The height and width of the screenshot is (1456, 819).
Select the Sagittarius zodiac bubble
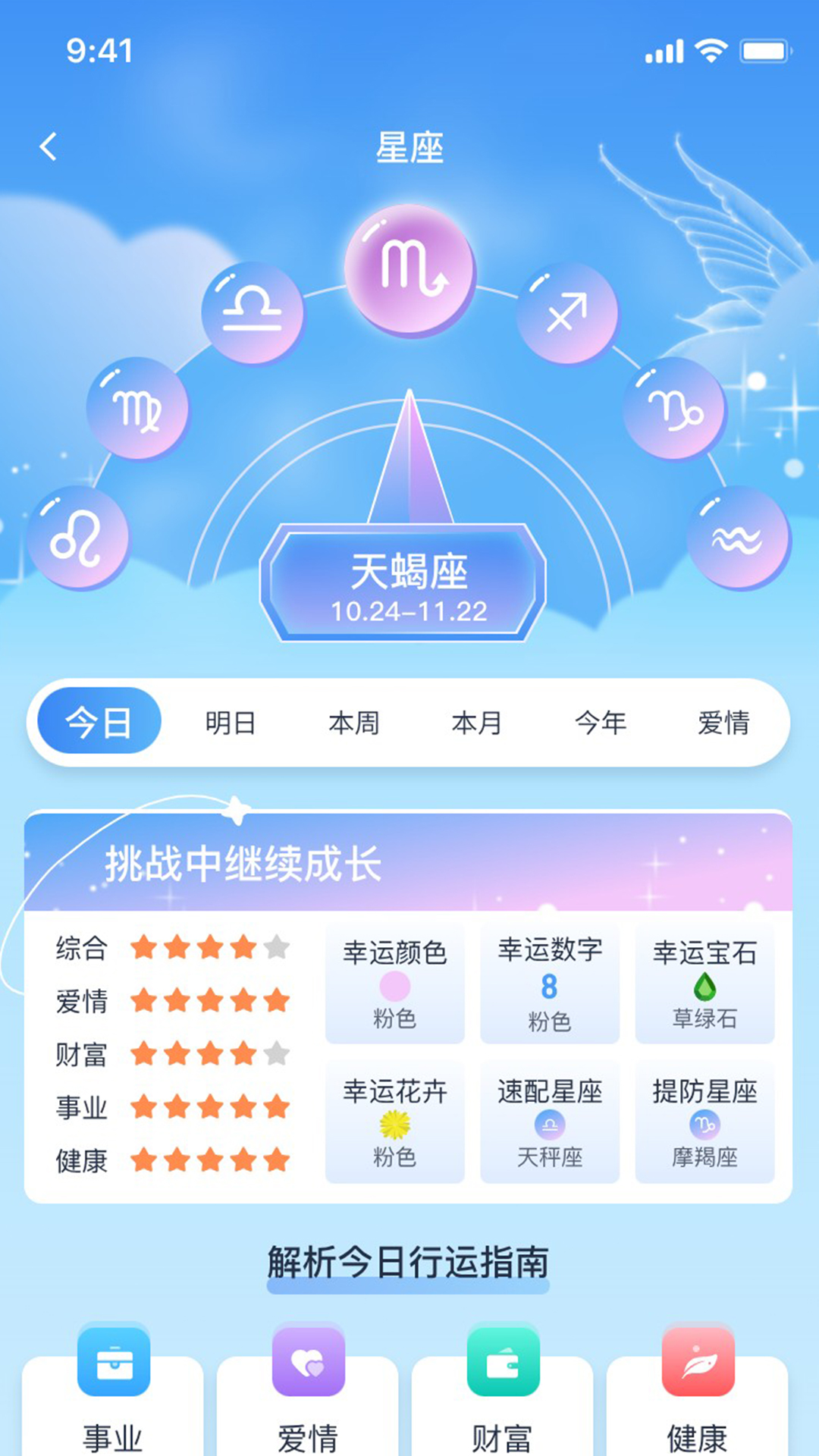pos(567,312)
